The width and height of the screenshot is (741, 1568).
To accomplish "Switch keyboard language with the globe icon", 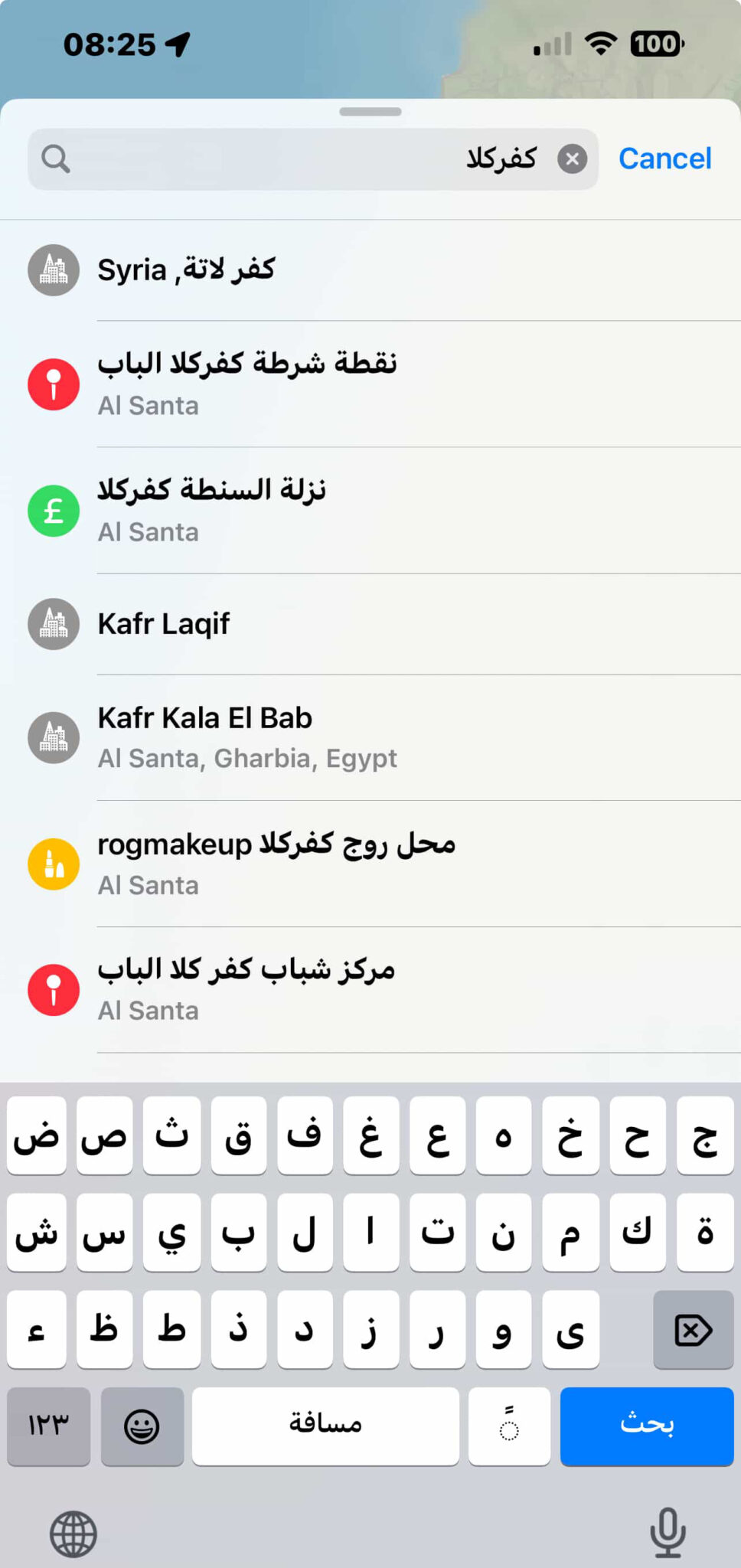I will 73,1534.
